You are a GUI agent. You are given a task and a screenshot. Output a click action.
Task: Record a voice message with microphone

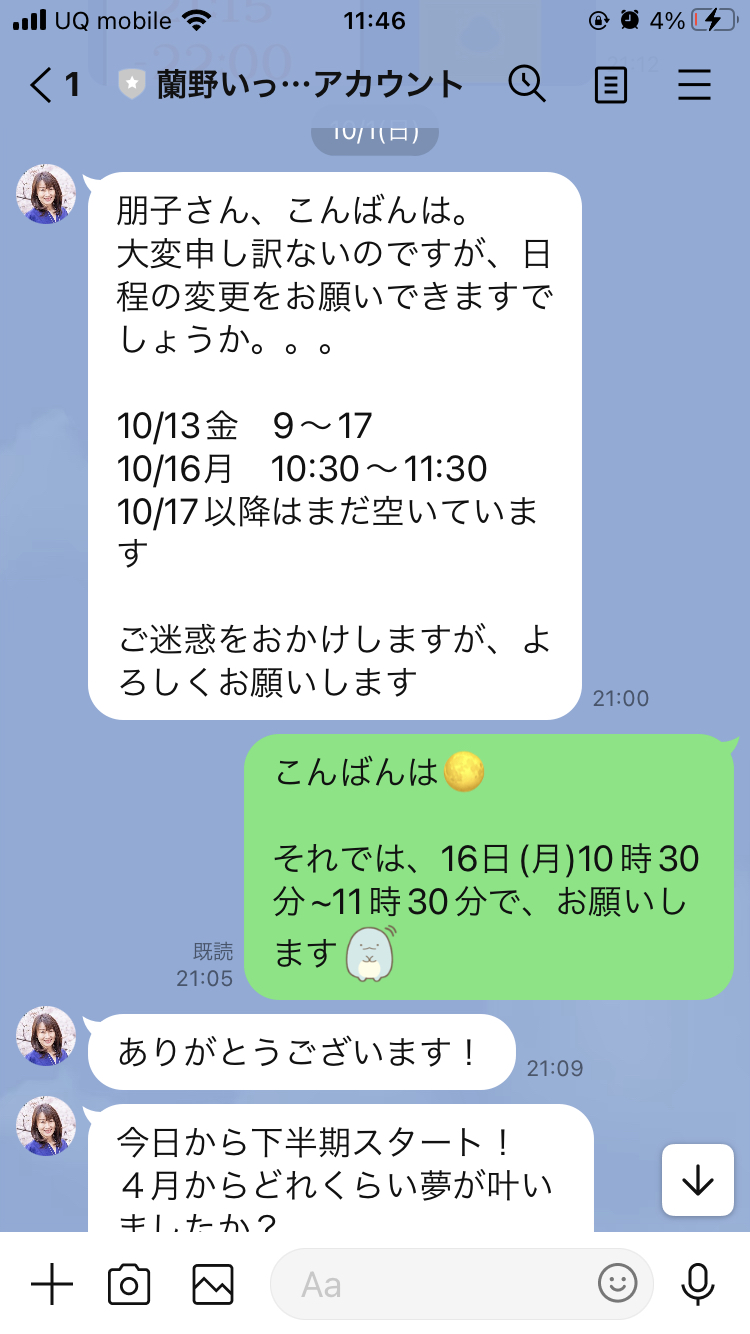click(x=698, y=1284)
